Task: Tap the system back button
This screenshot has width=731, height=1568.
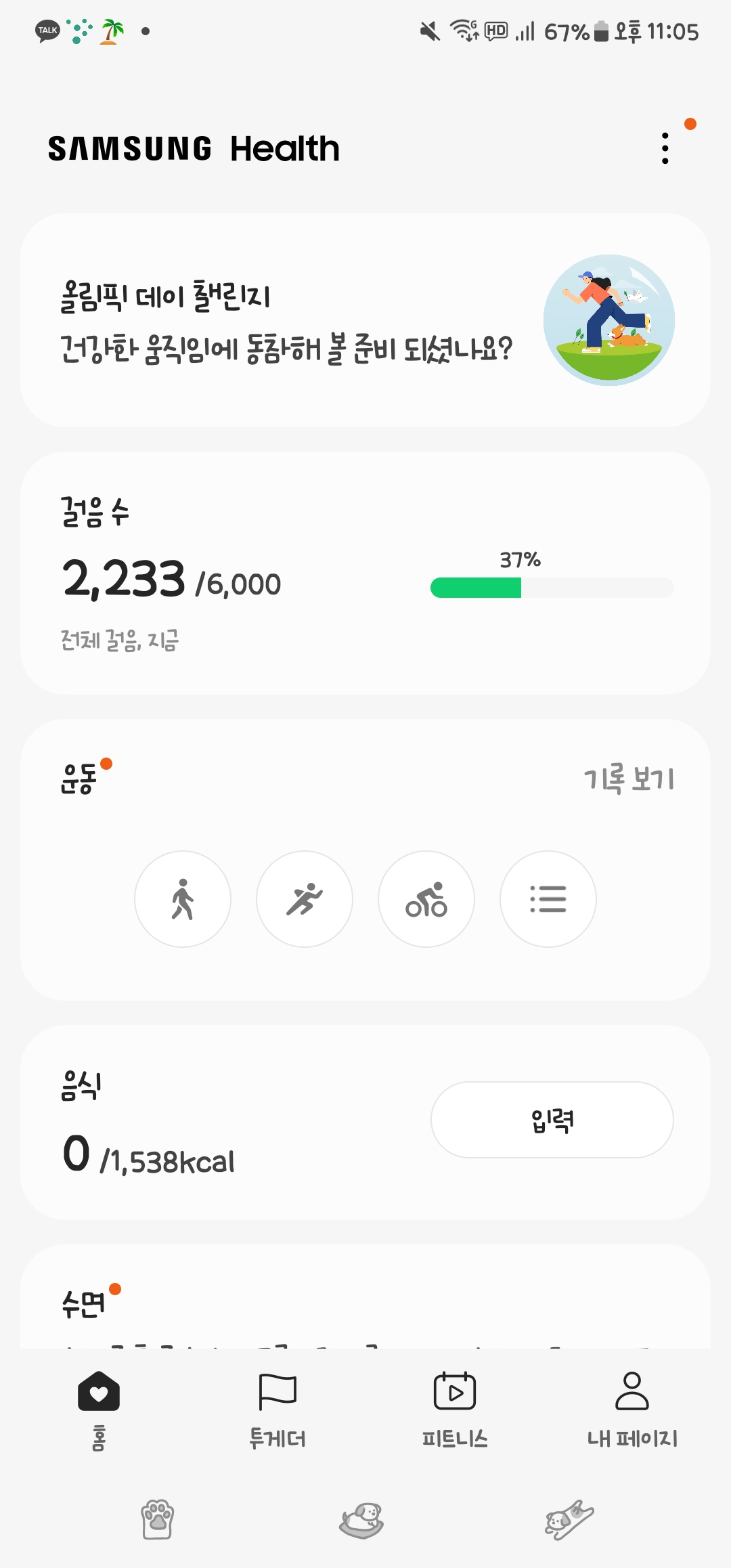Action: [569, 1521]
